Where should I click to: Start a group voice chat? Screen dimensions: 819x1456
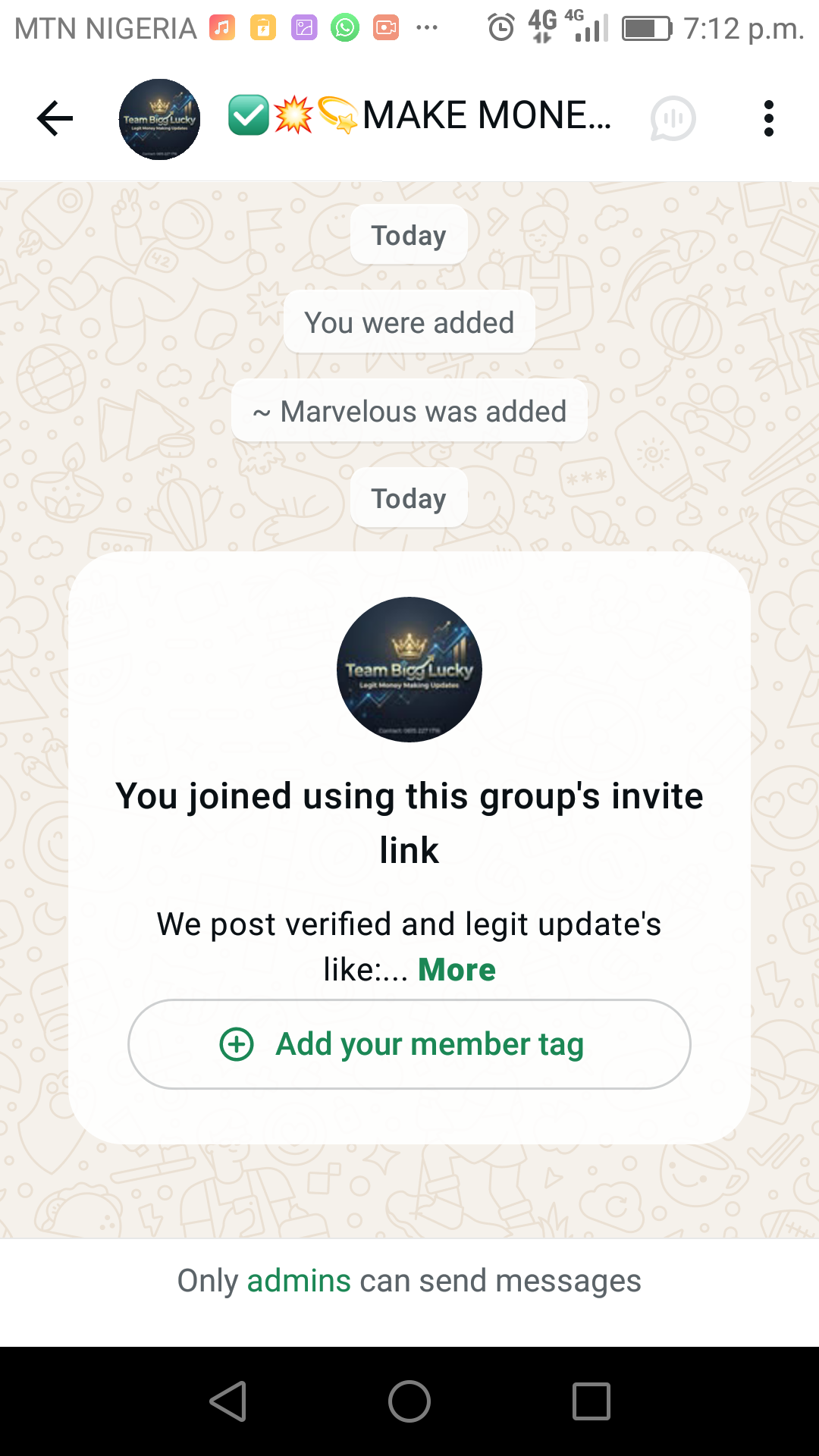pyautogui.click(x=673, y=119)
